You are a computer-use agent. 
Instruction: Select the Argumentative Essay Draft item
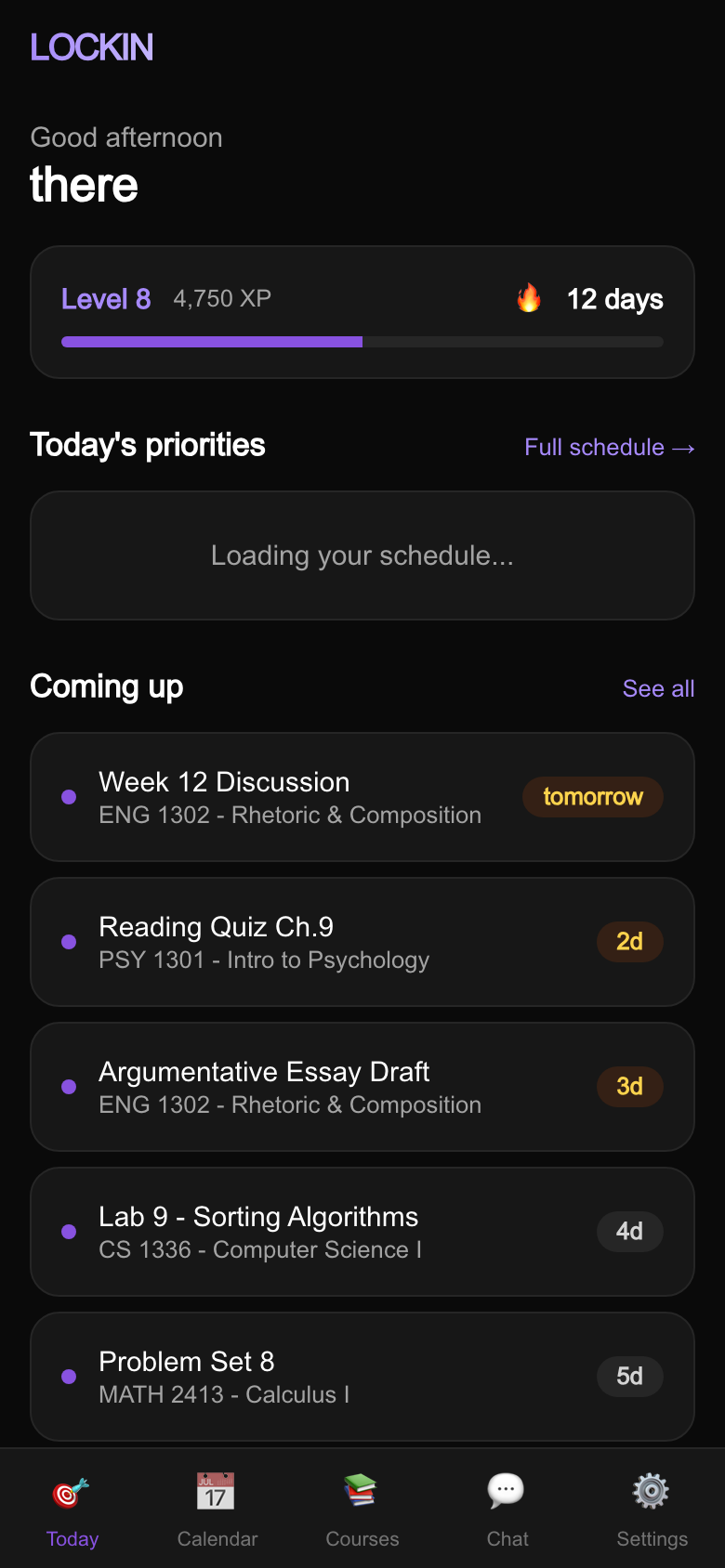(362, 1086)
